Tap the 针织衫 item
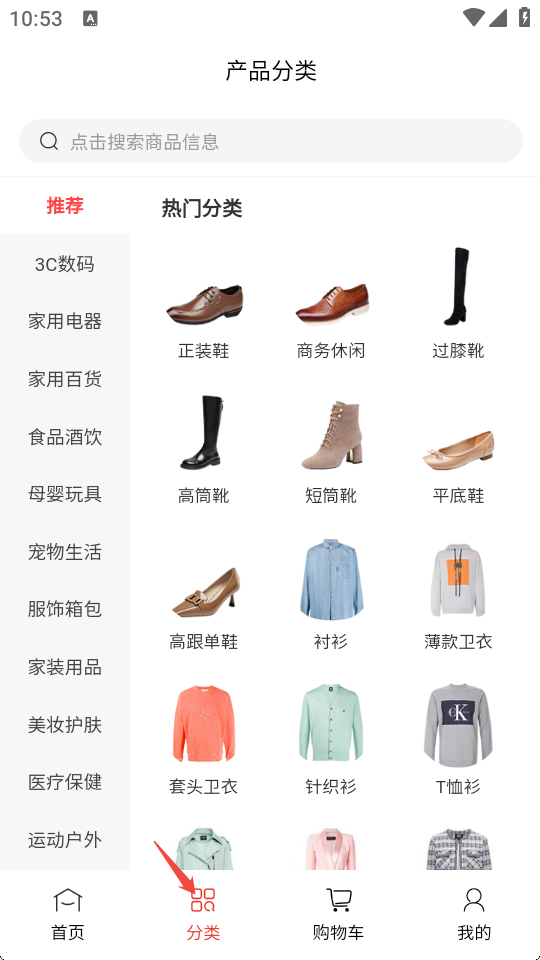Image resolution: width=540 pixels, height=960 pixels. click(331, 739)
